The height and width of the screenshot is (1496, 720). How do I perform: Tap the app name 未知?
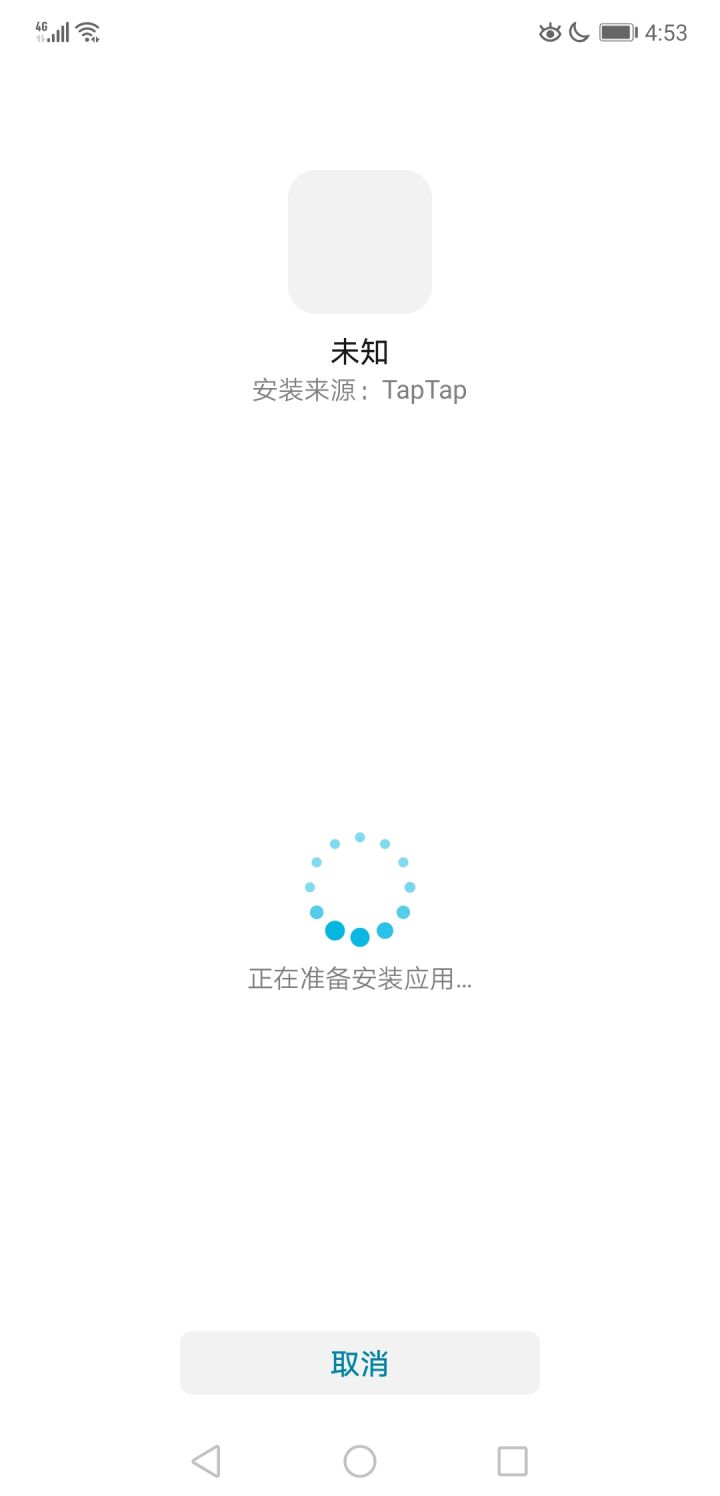tap(359, 352)
